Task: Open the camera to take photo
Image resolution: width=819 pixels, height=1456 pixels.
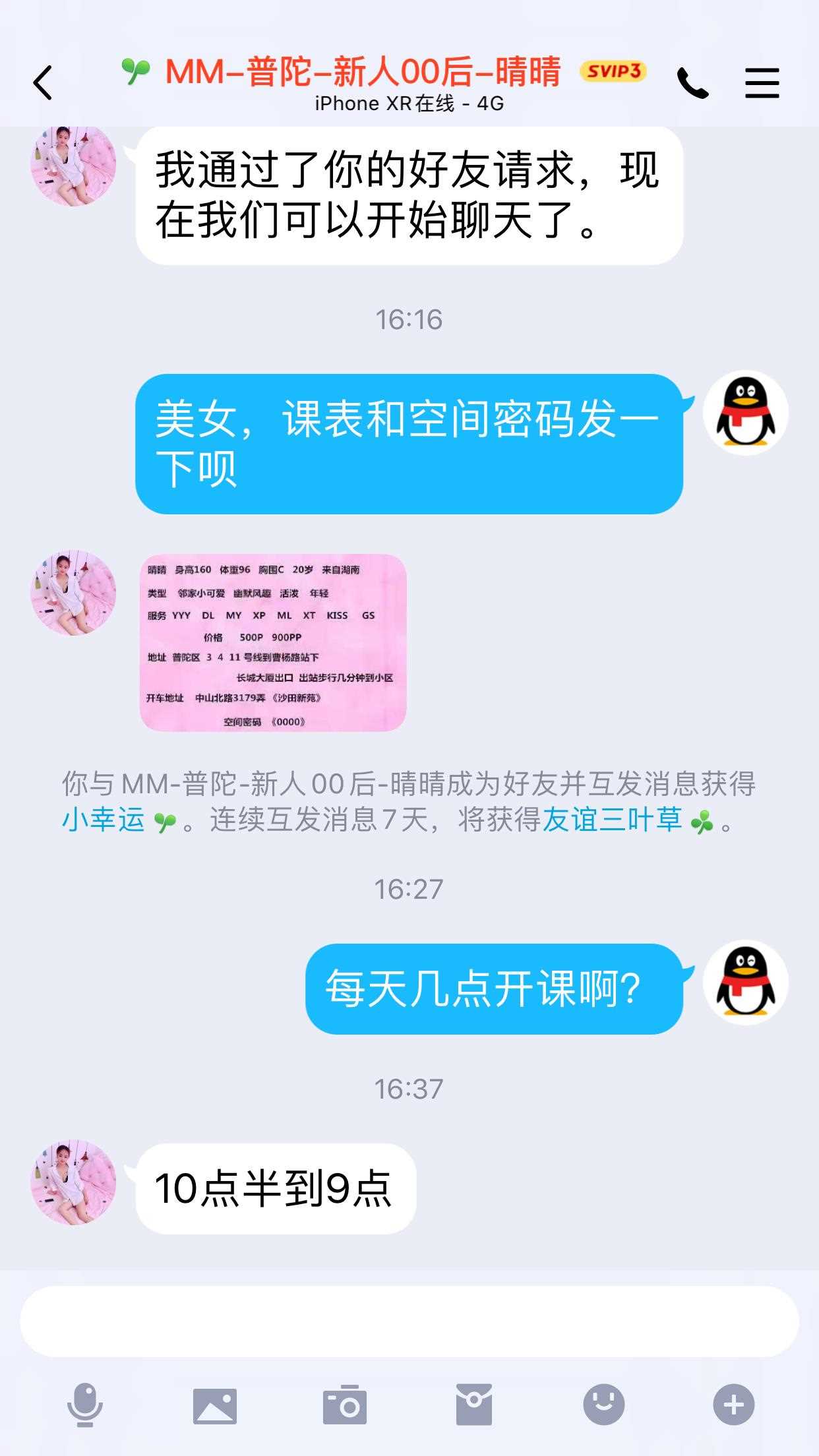Action: pyautogui.click(x=344, y=1405)
